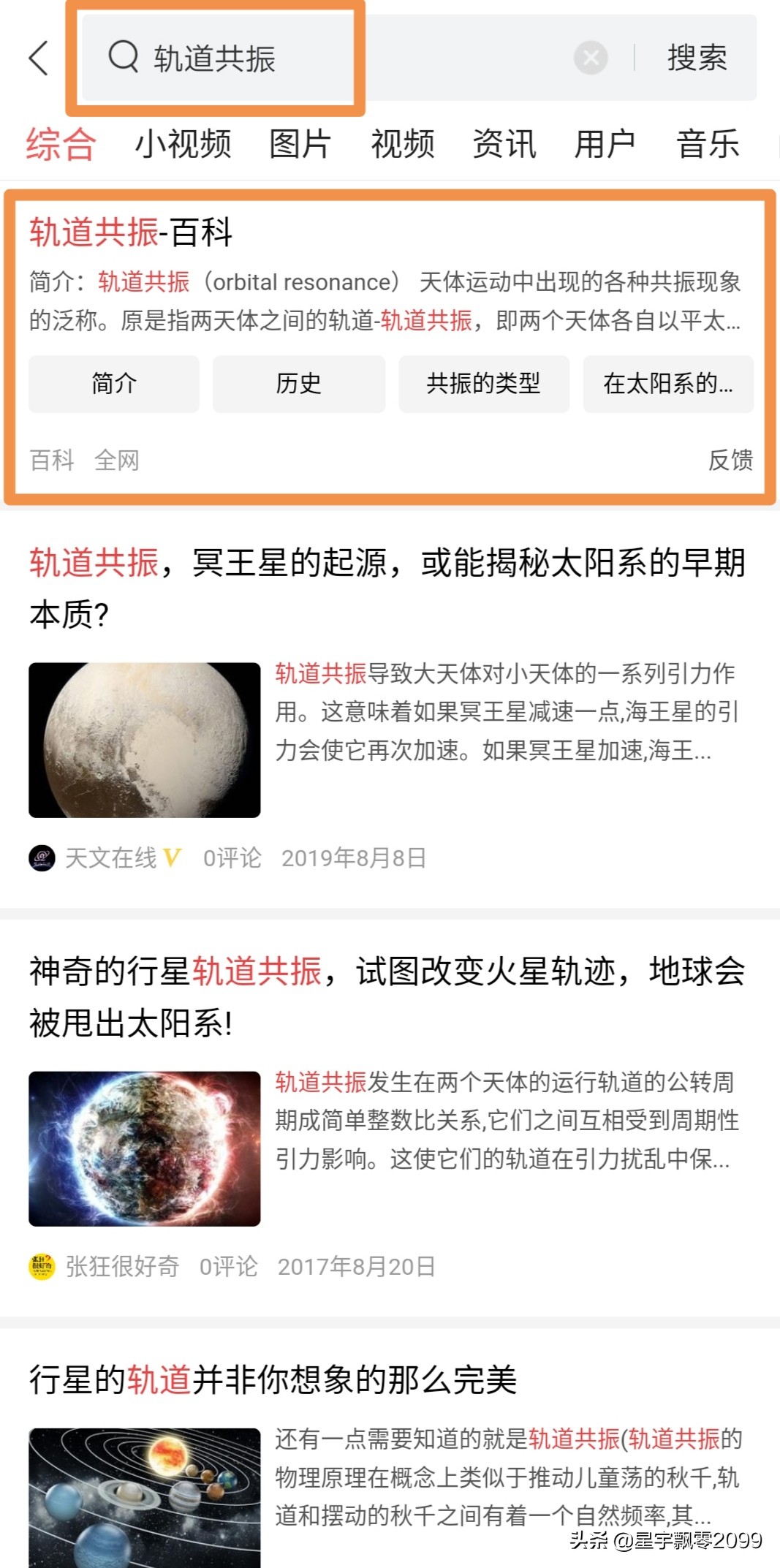Screen dimensions: 780x1568
Task: Open the 音乐 results tab
Action: [x=708, y=144]
